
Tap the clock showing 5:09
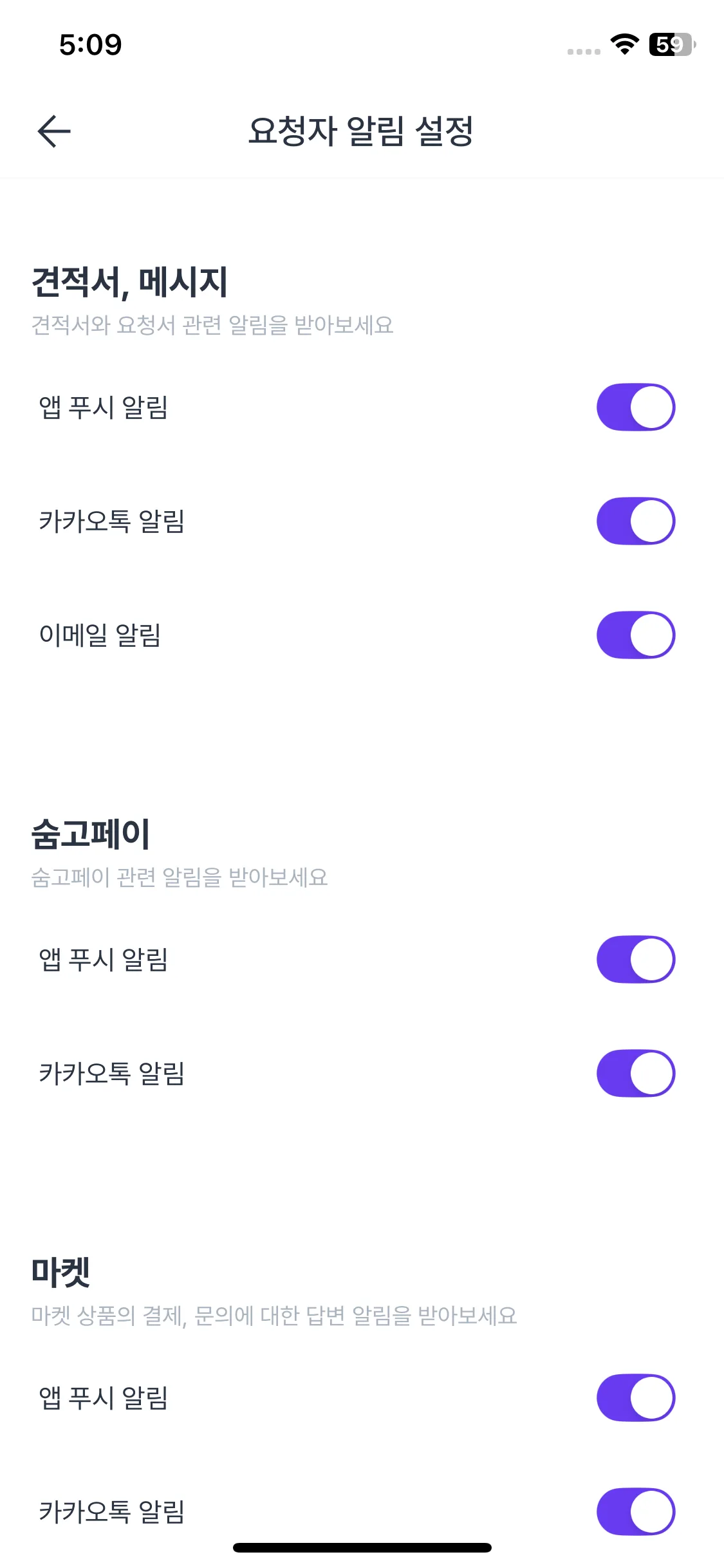[90, 44]
